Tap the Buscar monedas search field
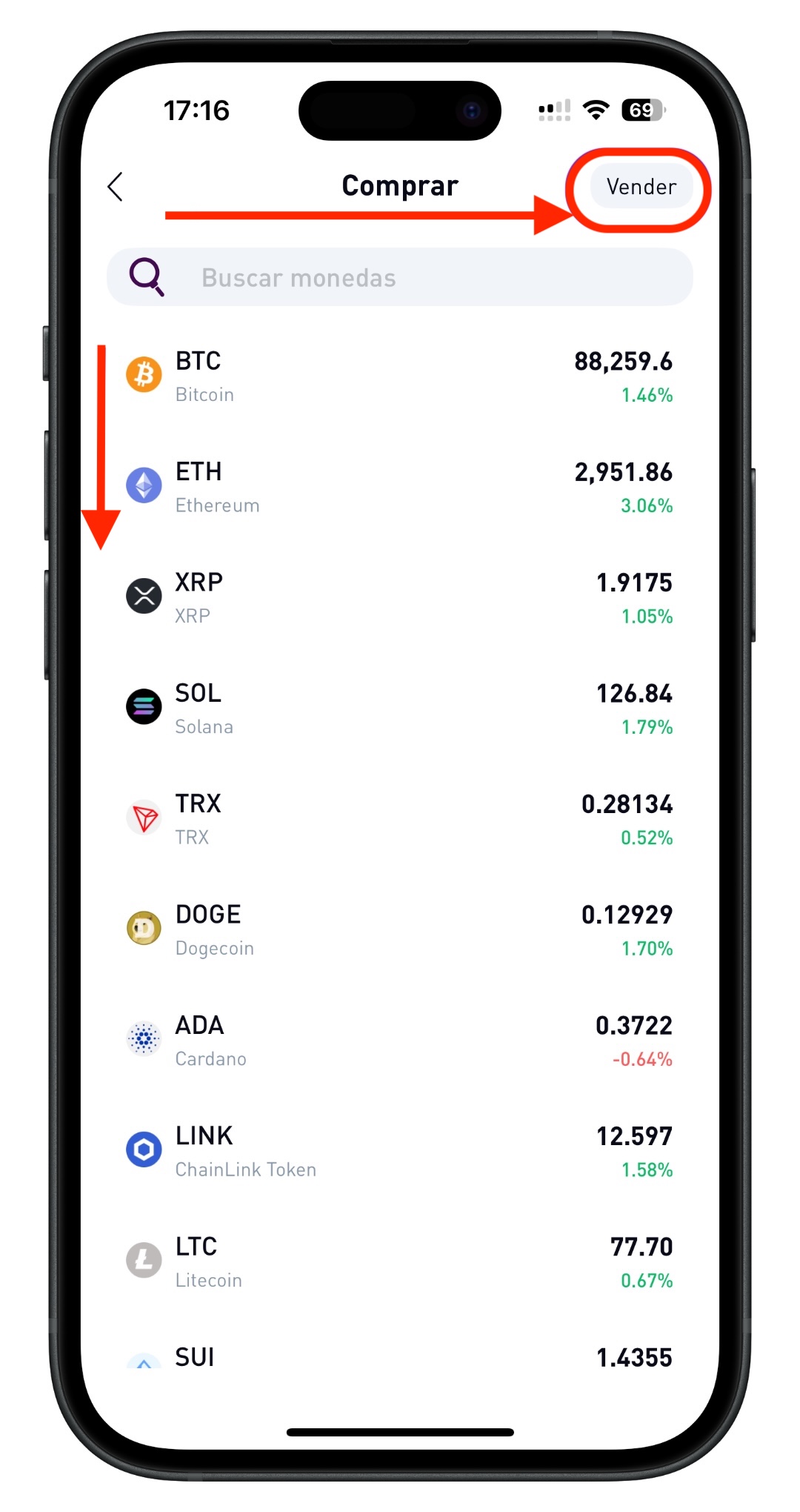The width and height of the screenshot is (800, 1512). click(x=400, y=278)
